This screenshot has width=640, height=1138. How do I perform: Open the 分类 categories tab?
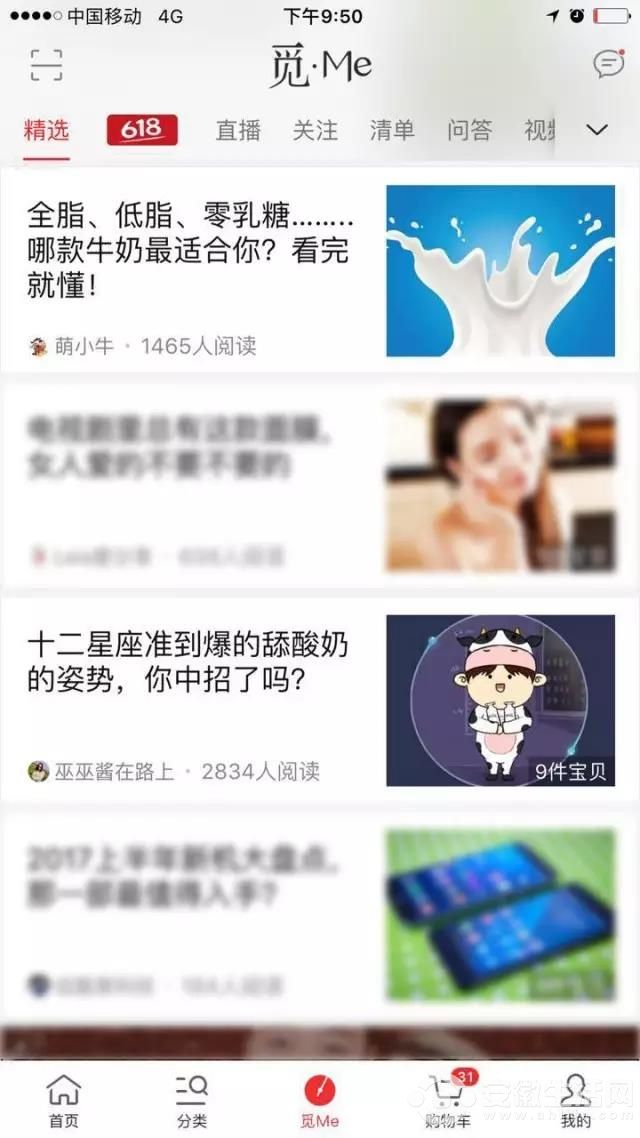191,1100
